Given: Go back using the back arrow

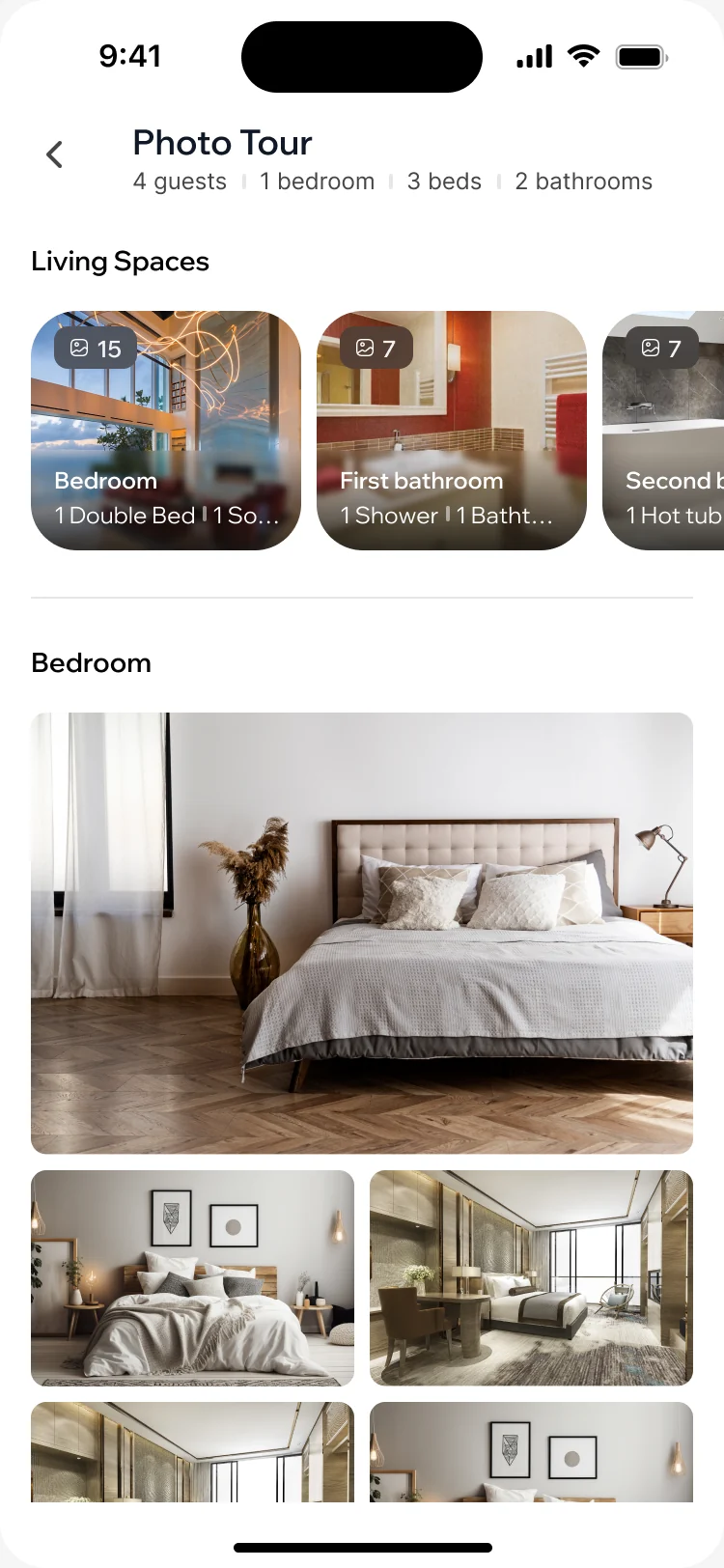Looking at the screenshot, I should coord(55,154).
